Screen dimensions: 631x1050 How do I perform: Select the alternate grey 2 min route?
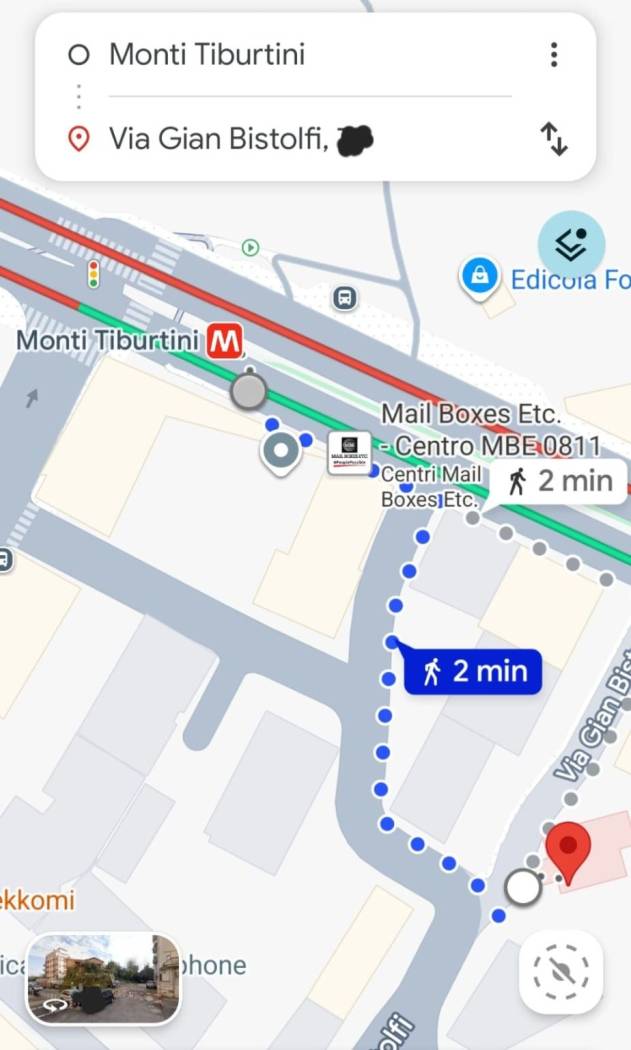560,481
